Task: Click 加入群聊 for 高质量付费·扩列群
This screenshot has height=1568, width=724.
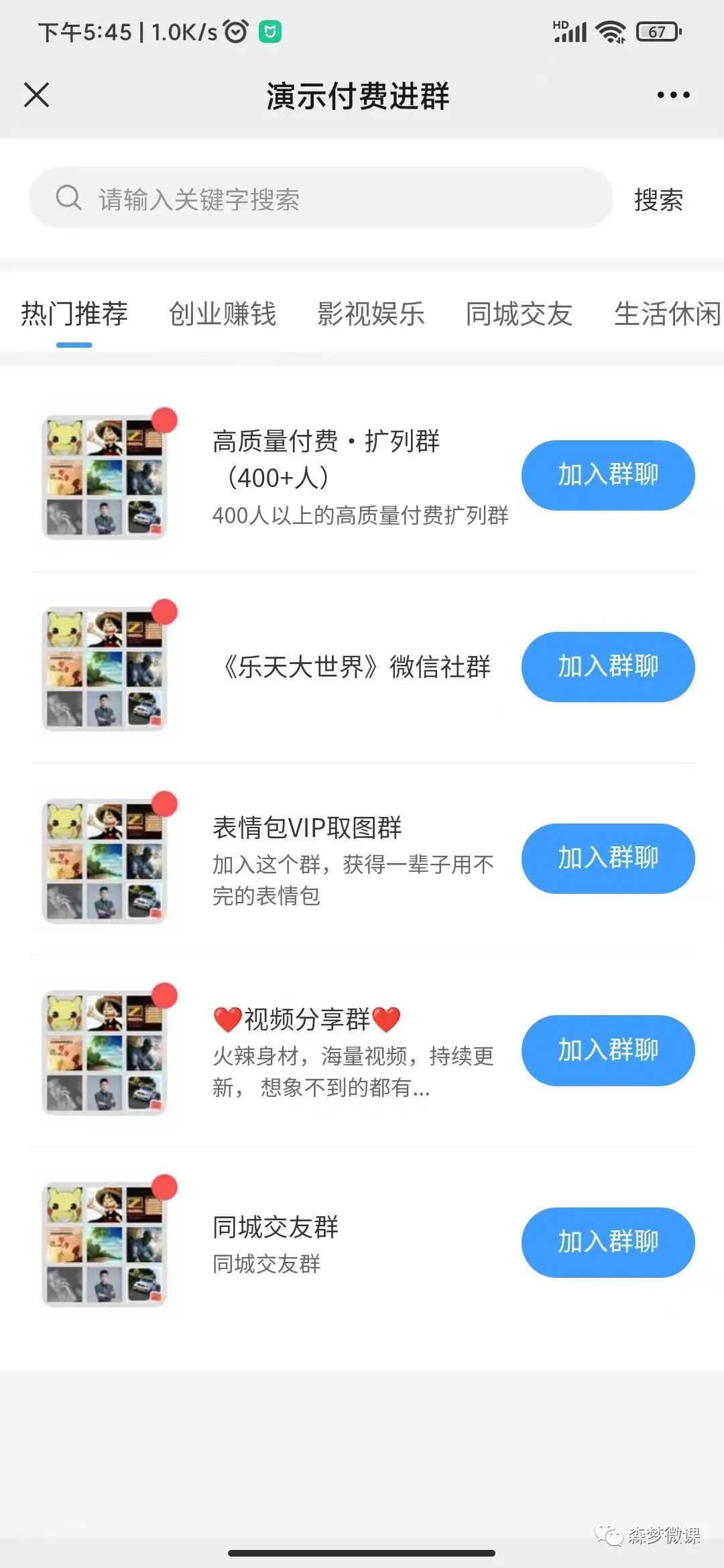Action: (607, 474)
